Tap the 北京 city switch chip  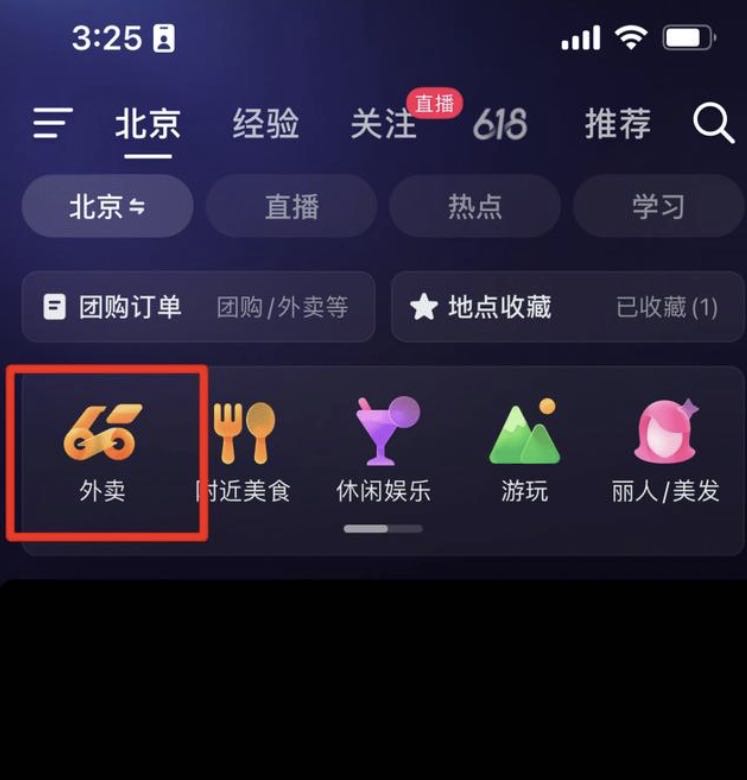(x=107, y=207)
